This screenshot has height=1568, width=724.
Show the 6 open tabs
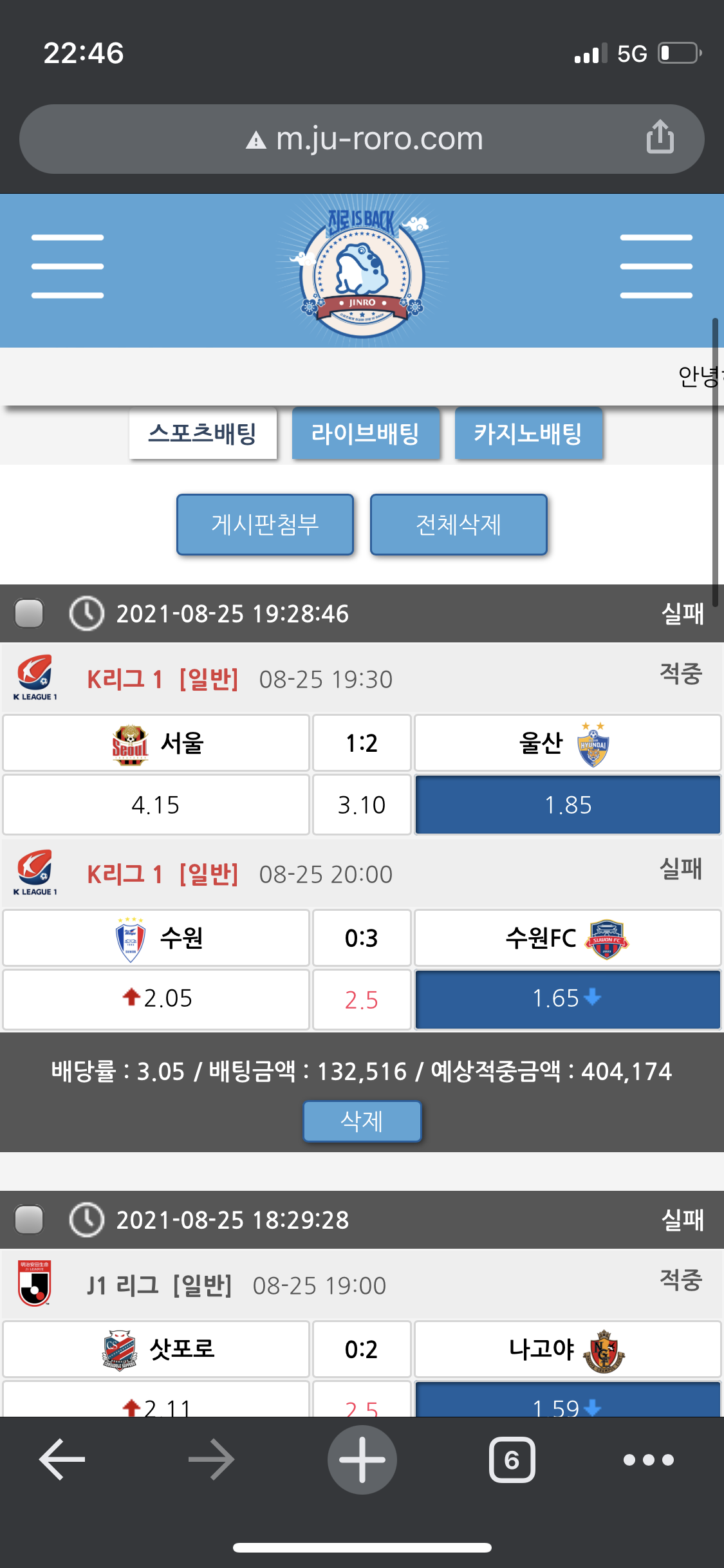[x=512, y=1459]
